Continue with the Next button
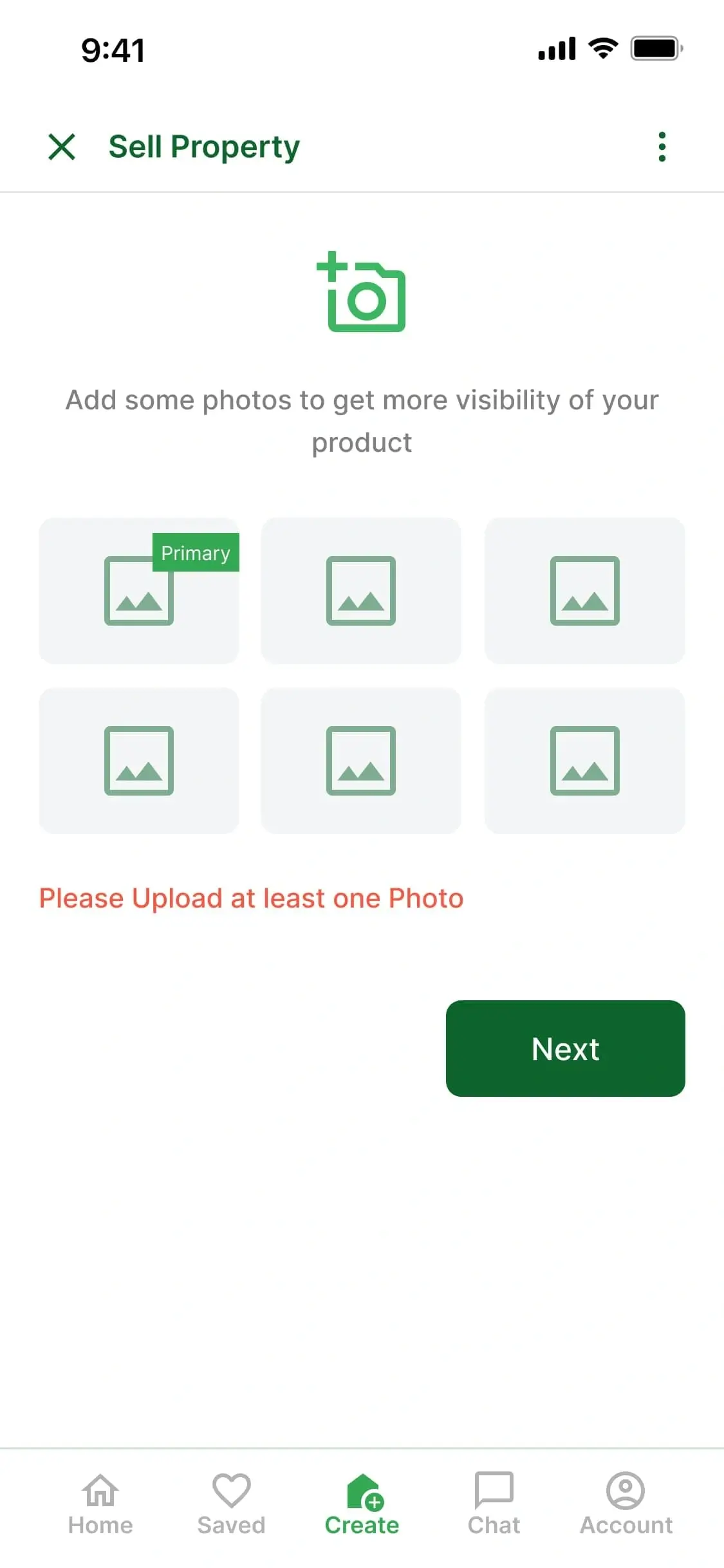The width and height of the screenshot is (724, 1568). click(x=565, y=1049)
